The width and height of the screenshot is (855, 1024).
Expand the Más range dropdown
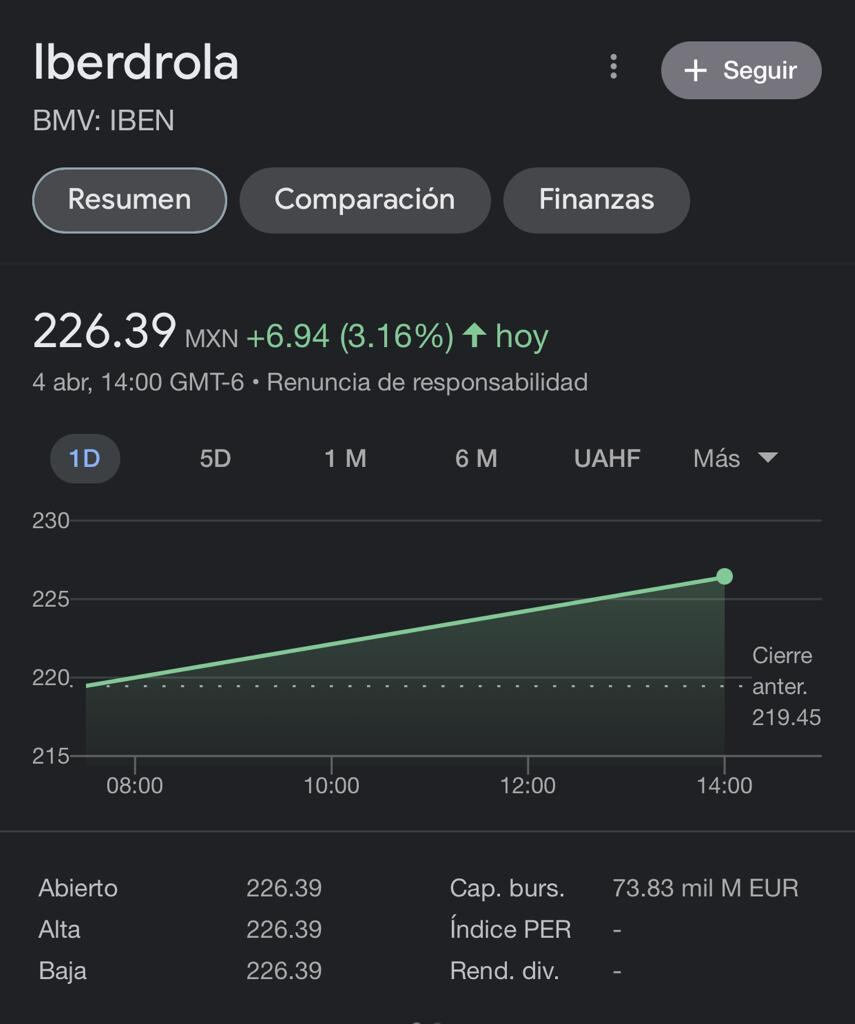coord(735,459)
